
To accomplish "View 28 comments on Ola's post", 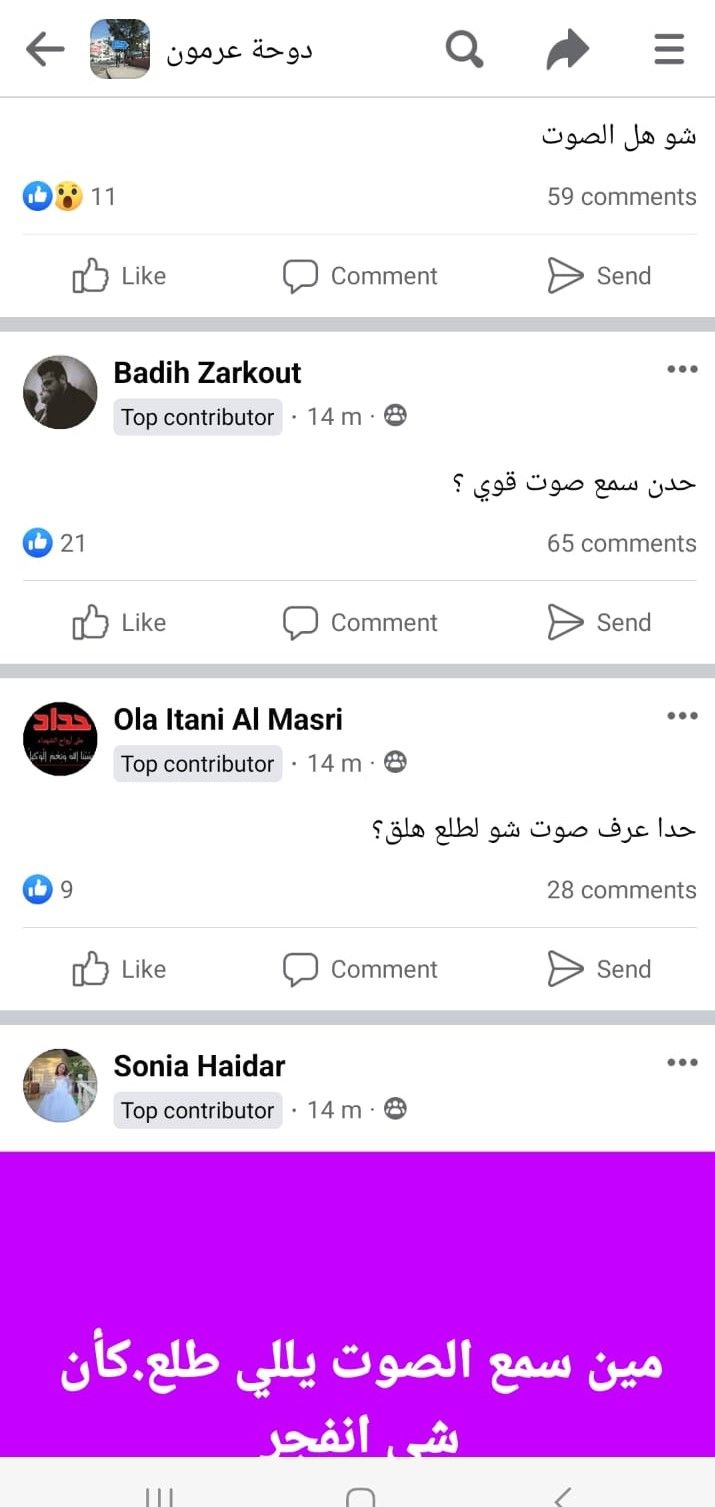I will tap(621, 890).
